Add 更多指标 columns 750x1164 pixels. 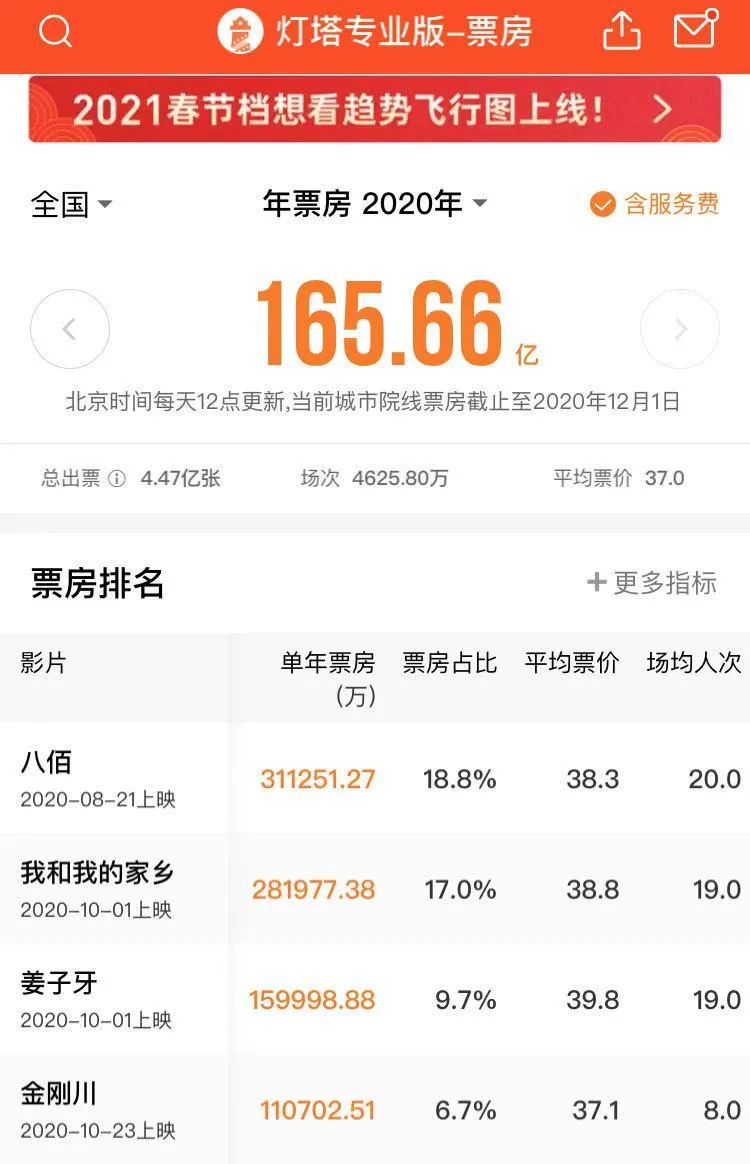pyautogui.click(x=651, y=583)
